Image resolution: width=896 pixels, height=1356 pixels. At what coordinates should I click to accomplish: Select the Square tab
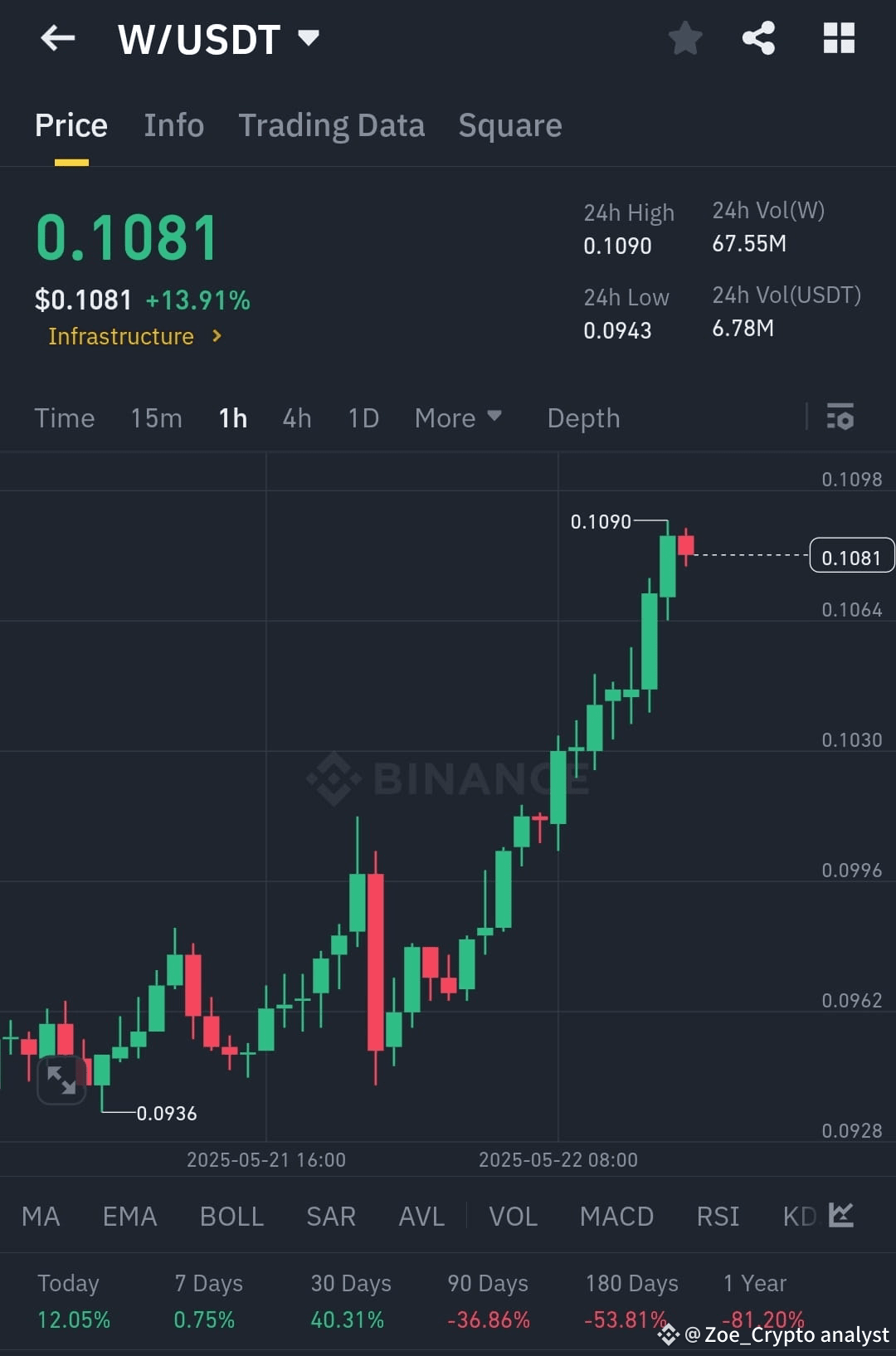pyautogui.click(x=509, y=124)
